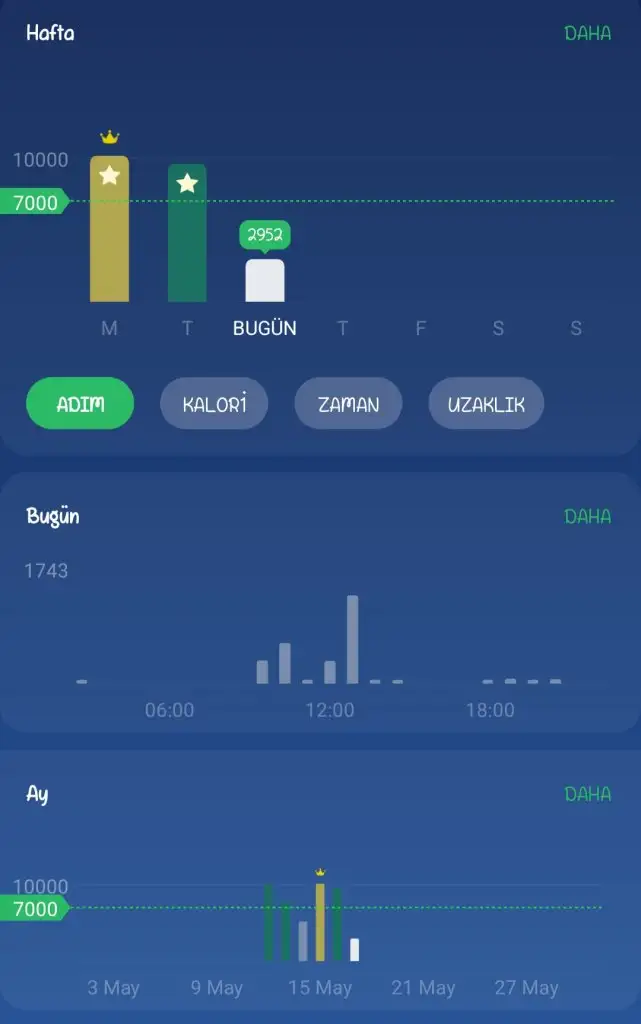This screenshot has height=1024, width=641.
Task: Switch to ZAMAN view
Action: pos(348,404)
